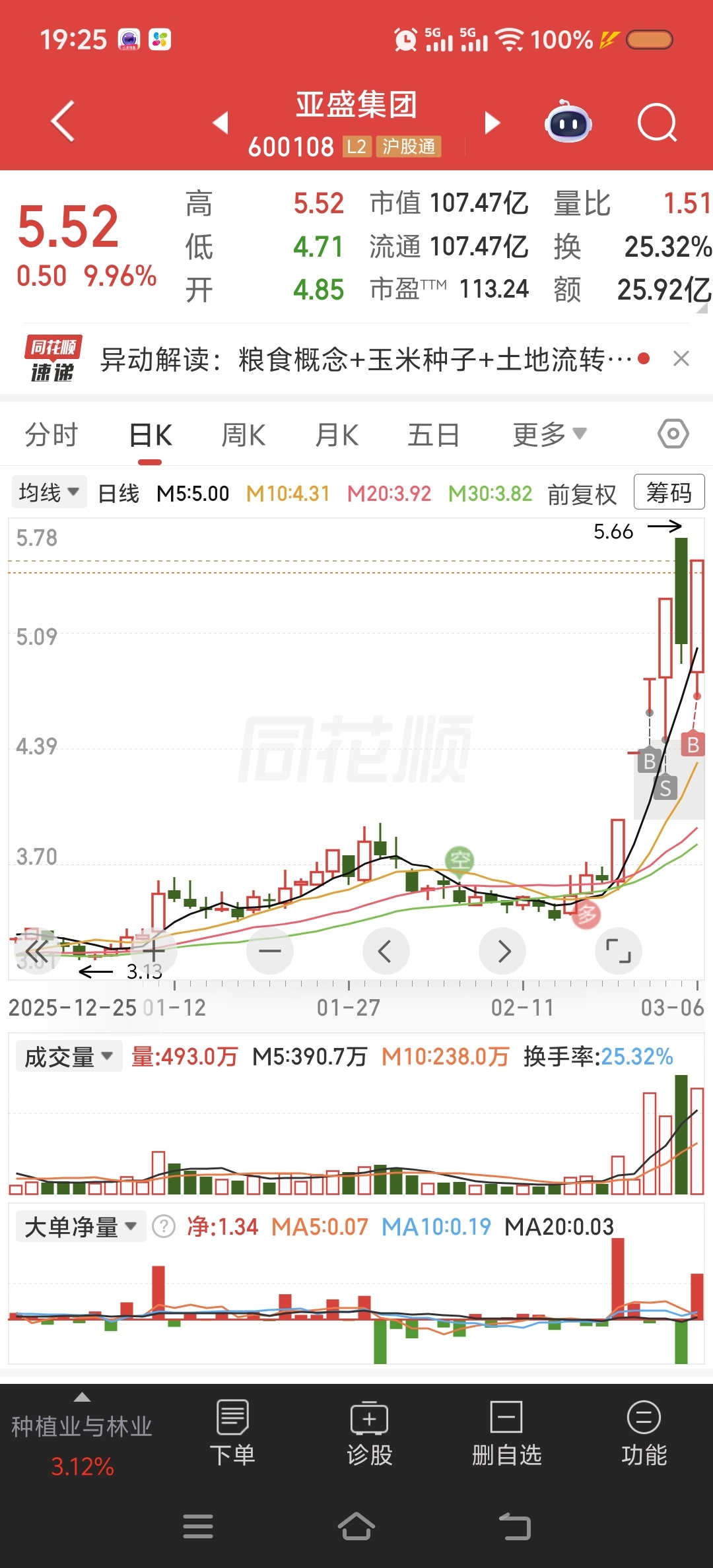Open the AI robot assistant

(x=568, y=123)
